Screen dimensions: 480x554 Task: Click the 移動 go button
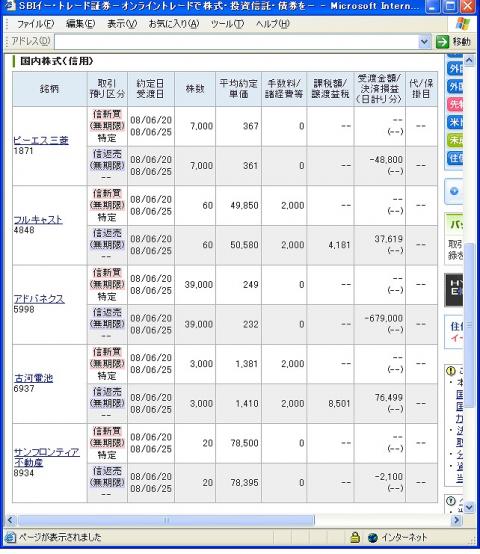(453, 42)
